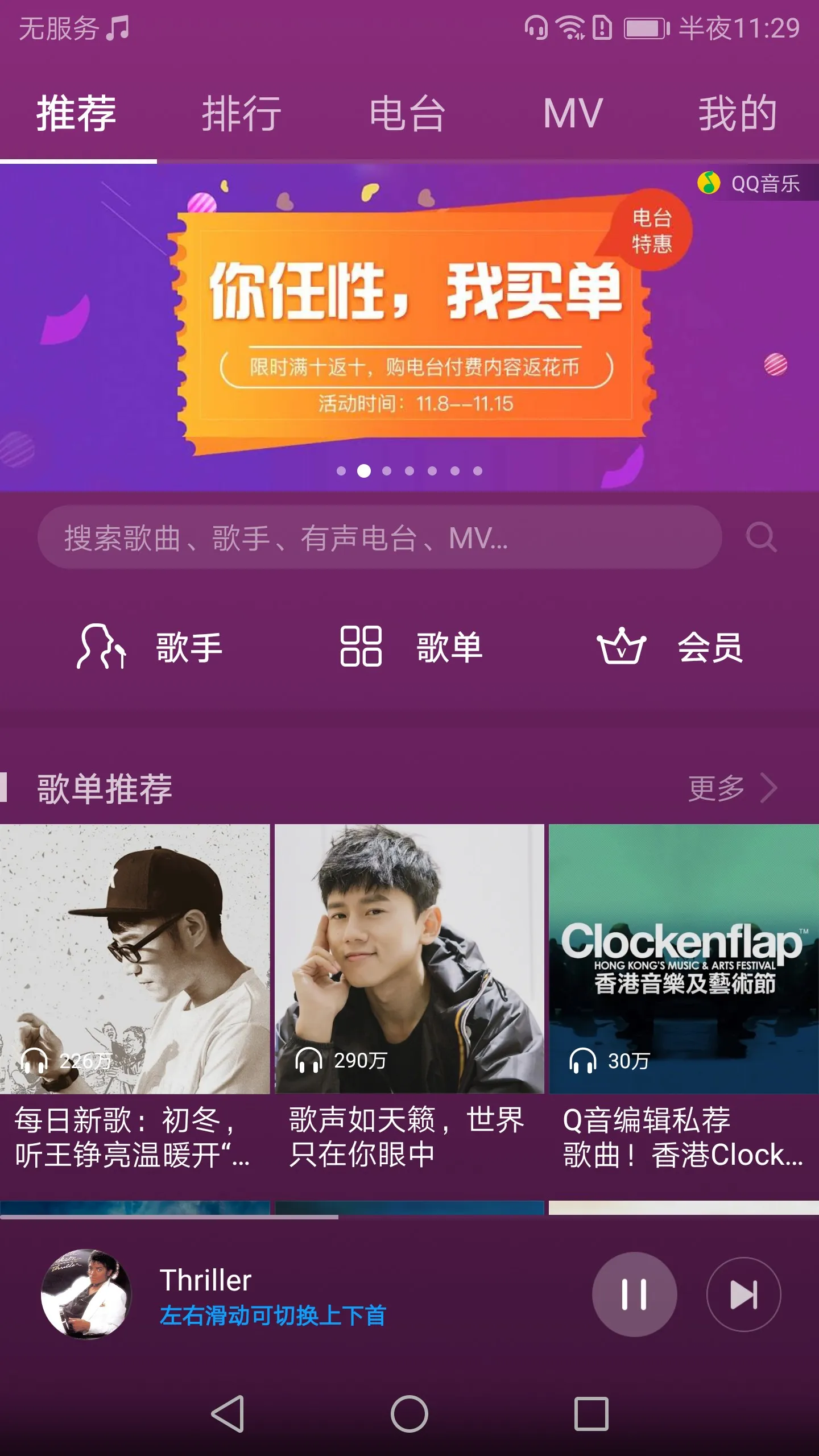Tap the search field for songs and artists
The width and height of the screenshot is (819, 1456).
coord(379,537)
